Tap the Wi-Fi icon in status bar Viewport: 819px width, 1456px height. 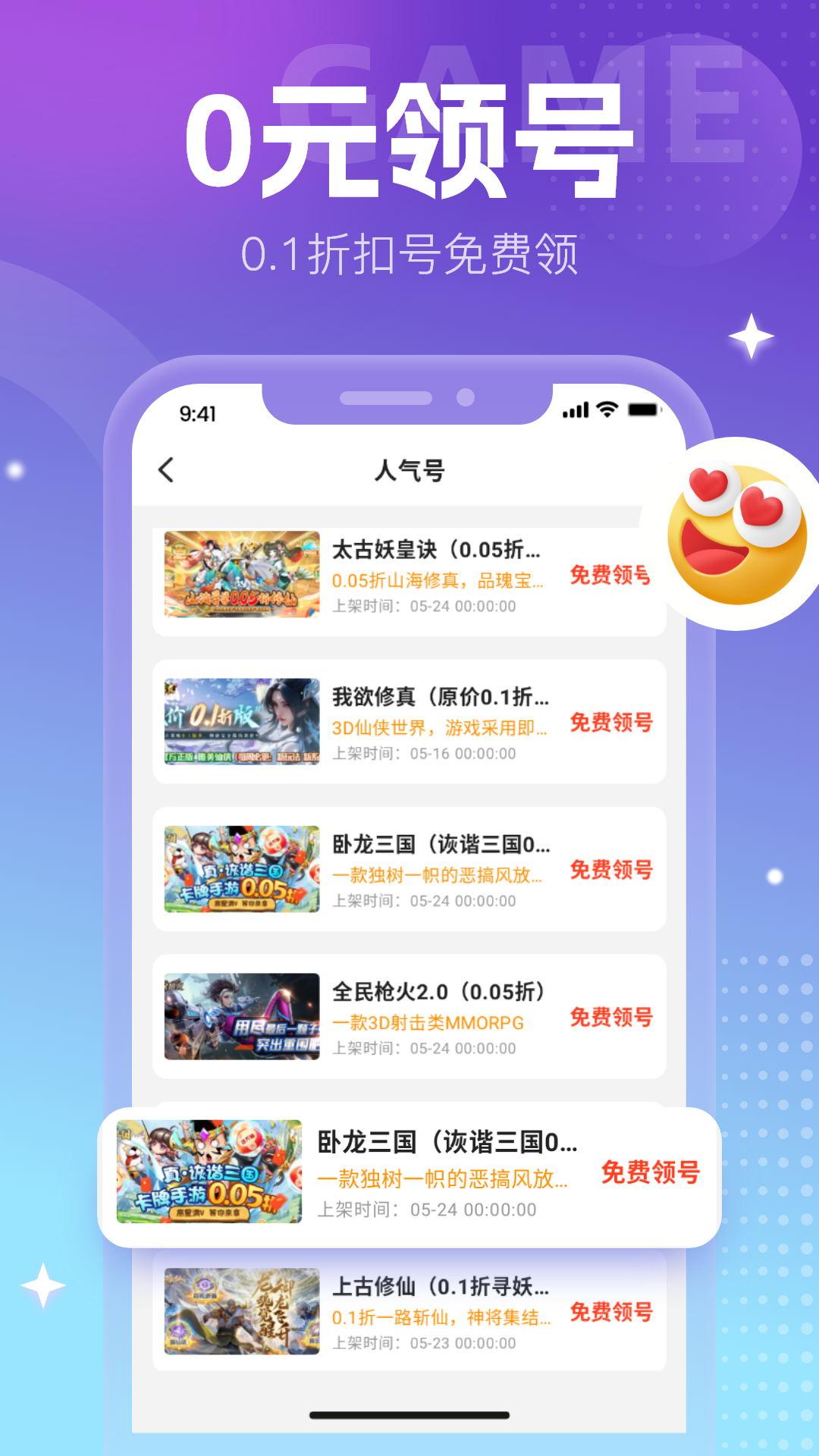pos(607,410)
